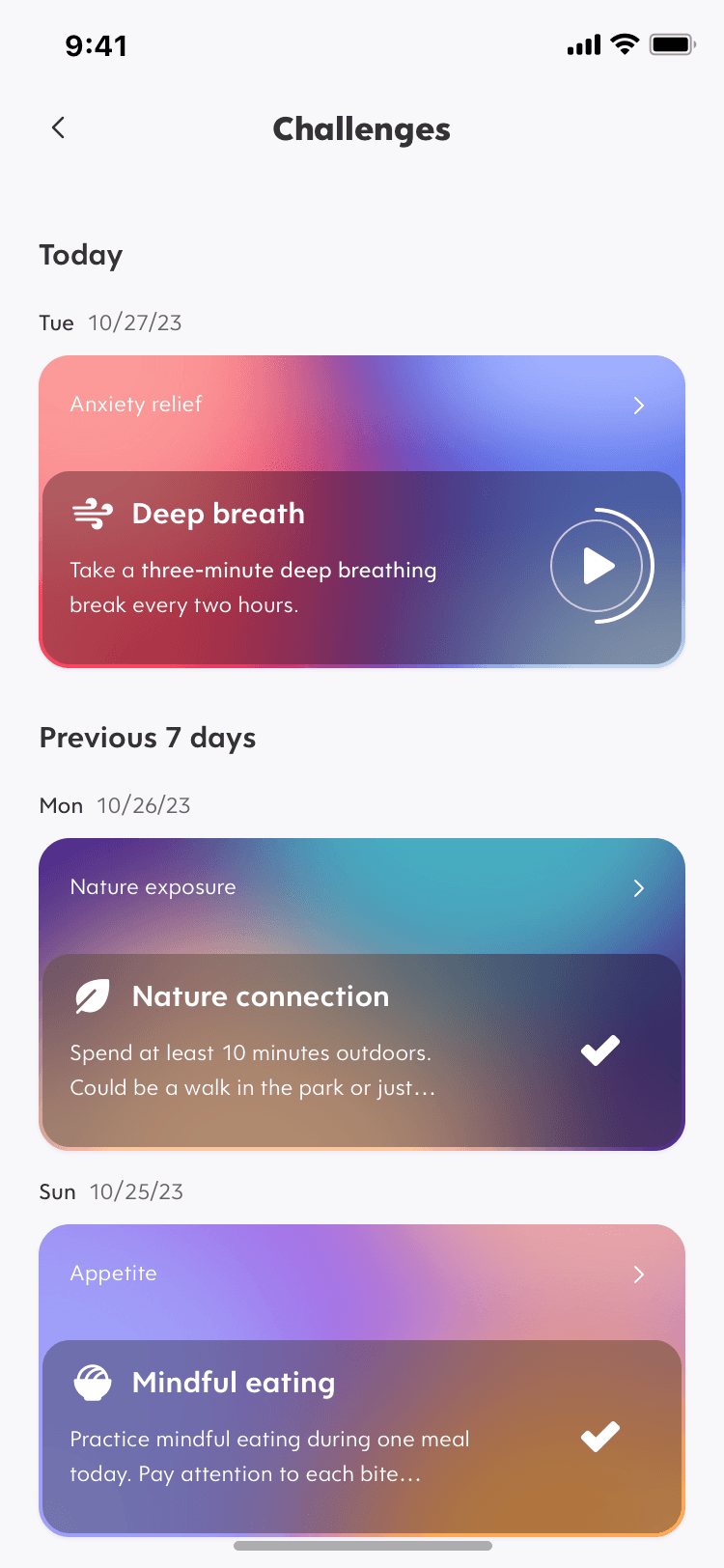
Task: Open the Nature exposure category
Action: [x=362, y=888]
